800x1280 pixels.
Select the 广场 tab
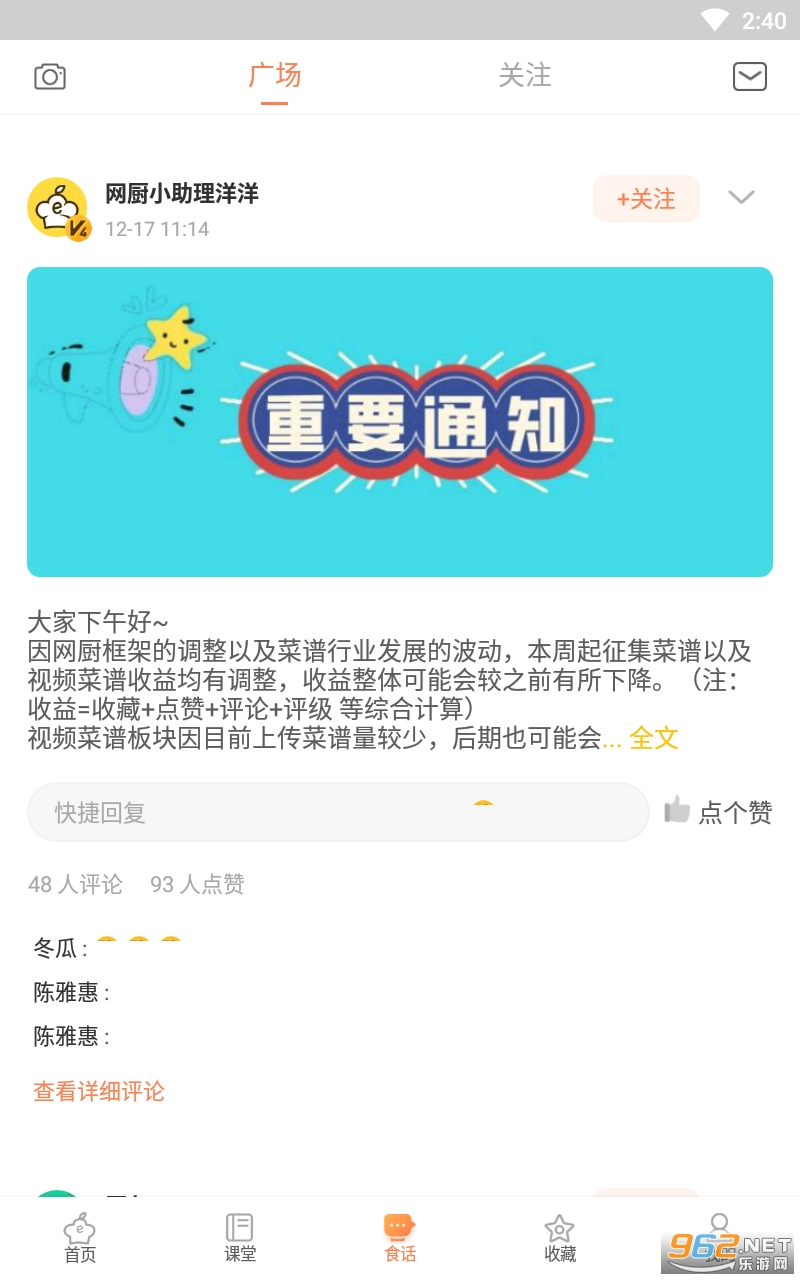click(274, 76)
